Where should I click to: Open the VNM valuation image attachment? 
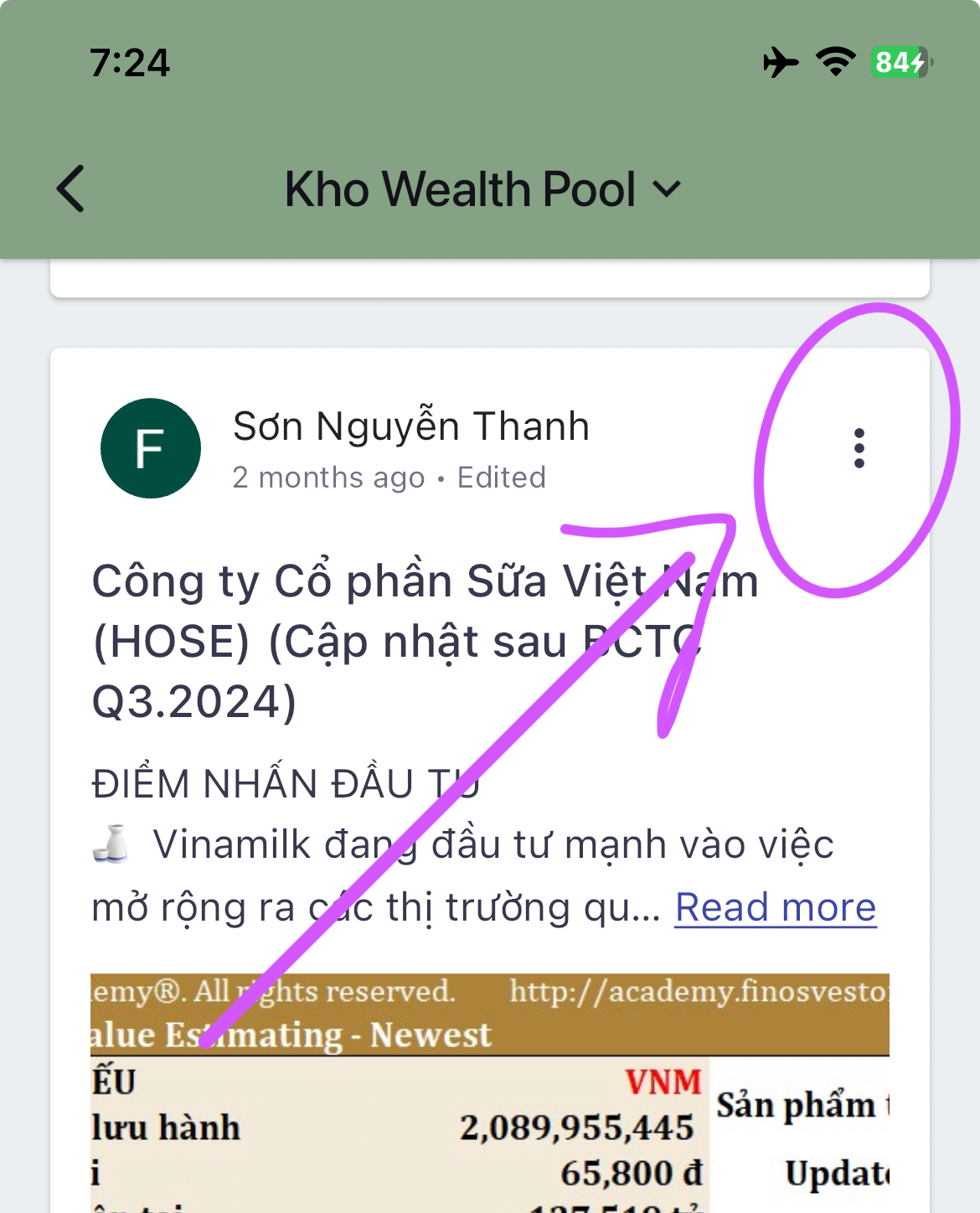490,1097
